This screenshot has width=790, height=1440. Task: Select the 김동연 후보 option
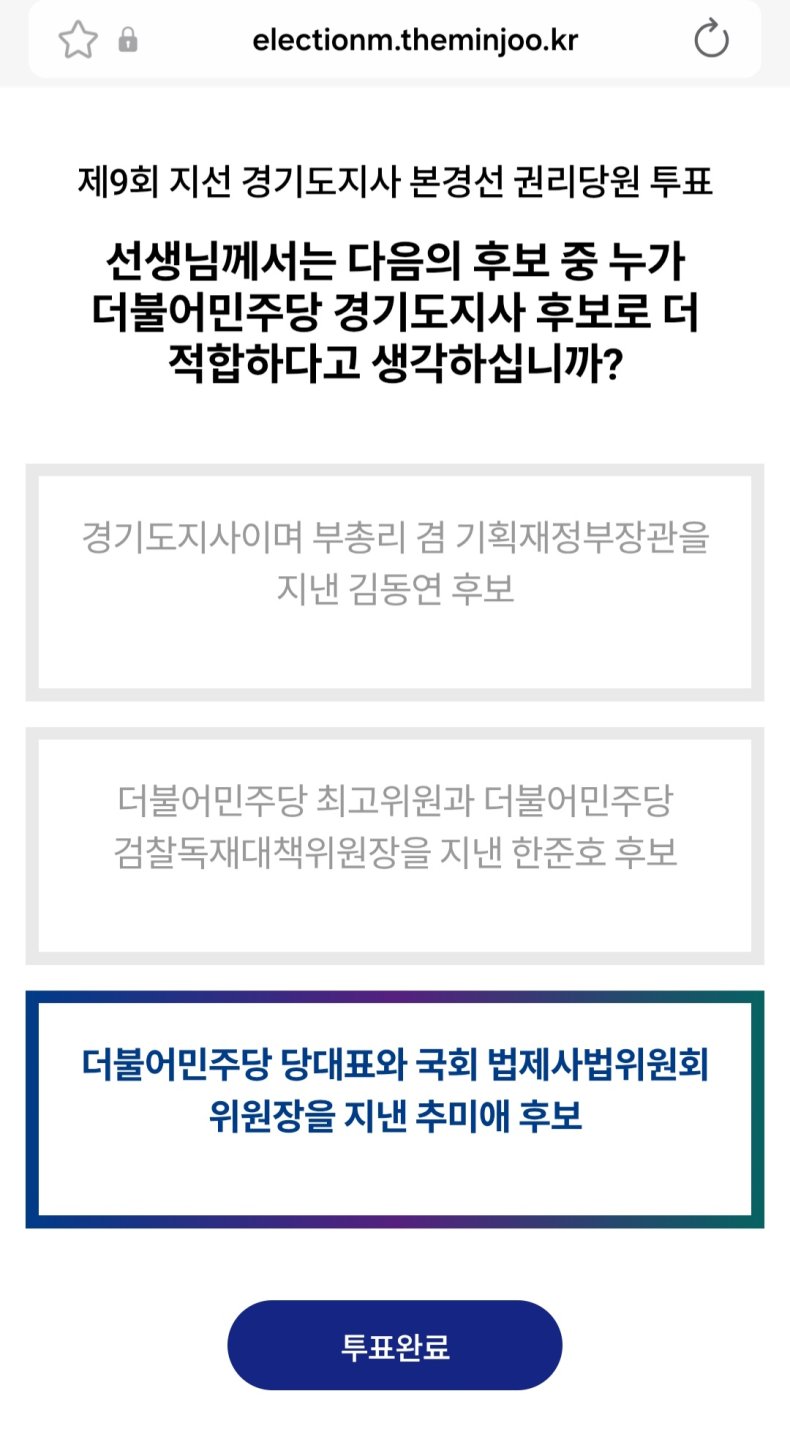[395, 582]
